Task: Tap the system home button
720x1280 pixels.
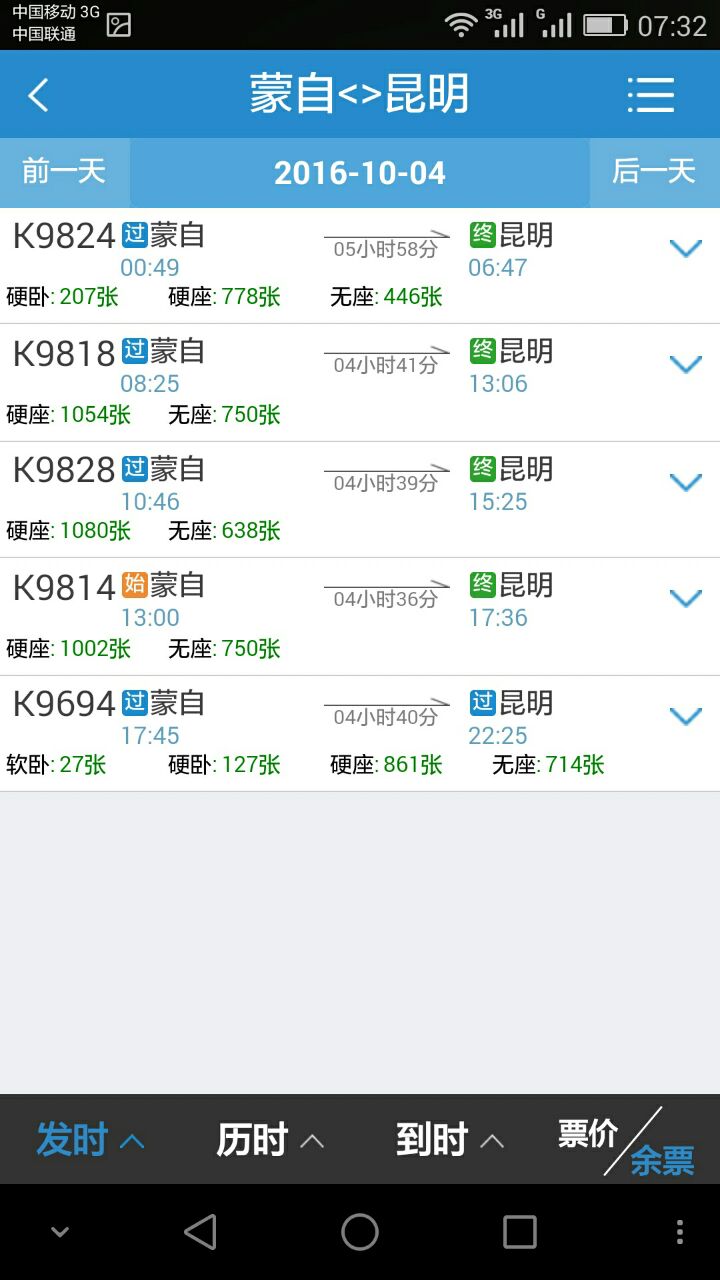Action: (360, 1232)
